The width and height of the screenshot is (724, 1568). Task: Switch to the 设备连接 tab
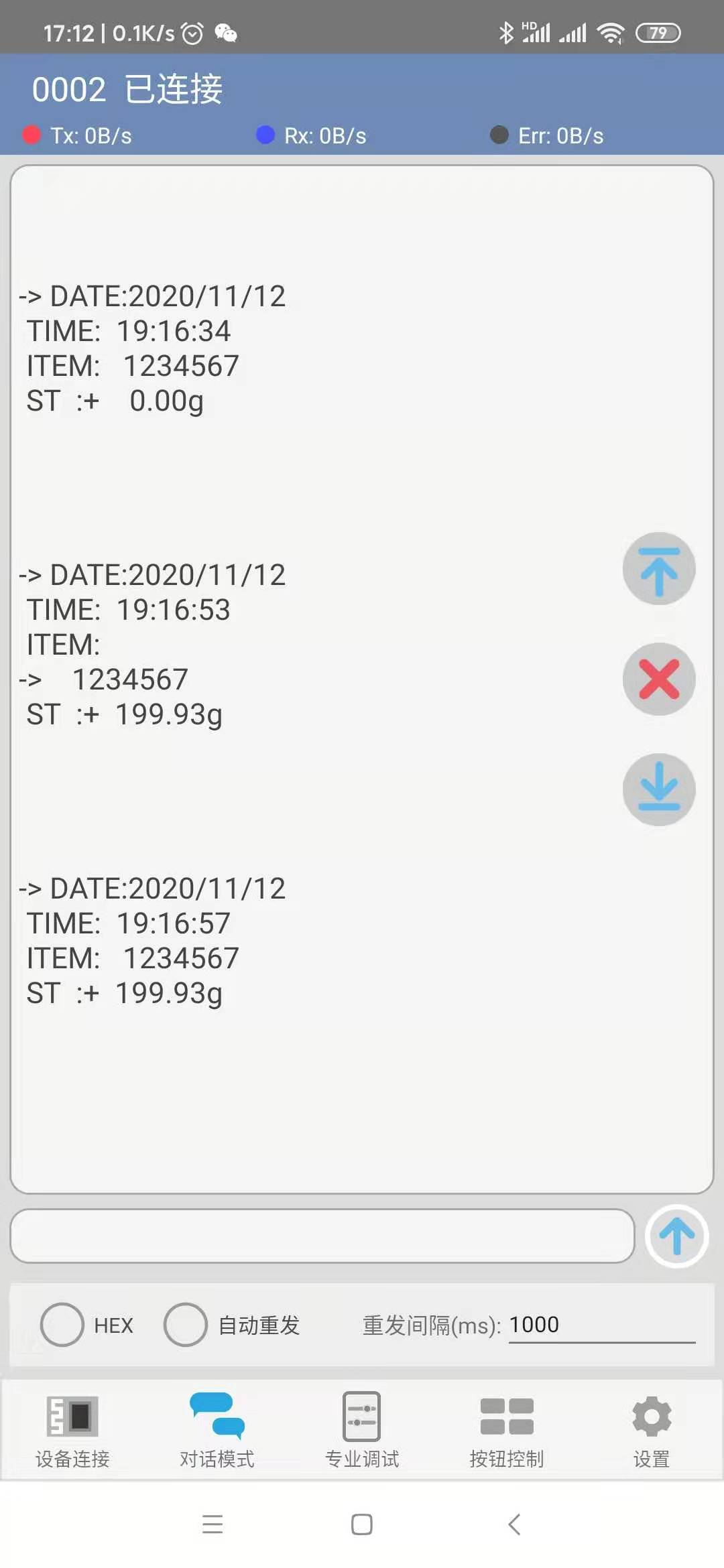pyautogui.click(x=72, y=1430)
